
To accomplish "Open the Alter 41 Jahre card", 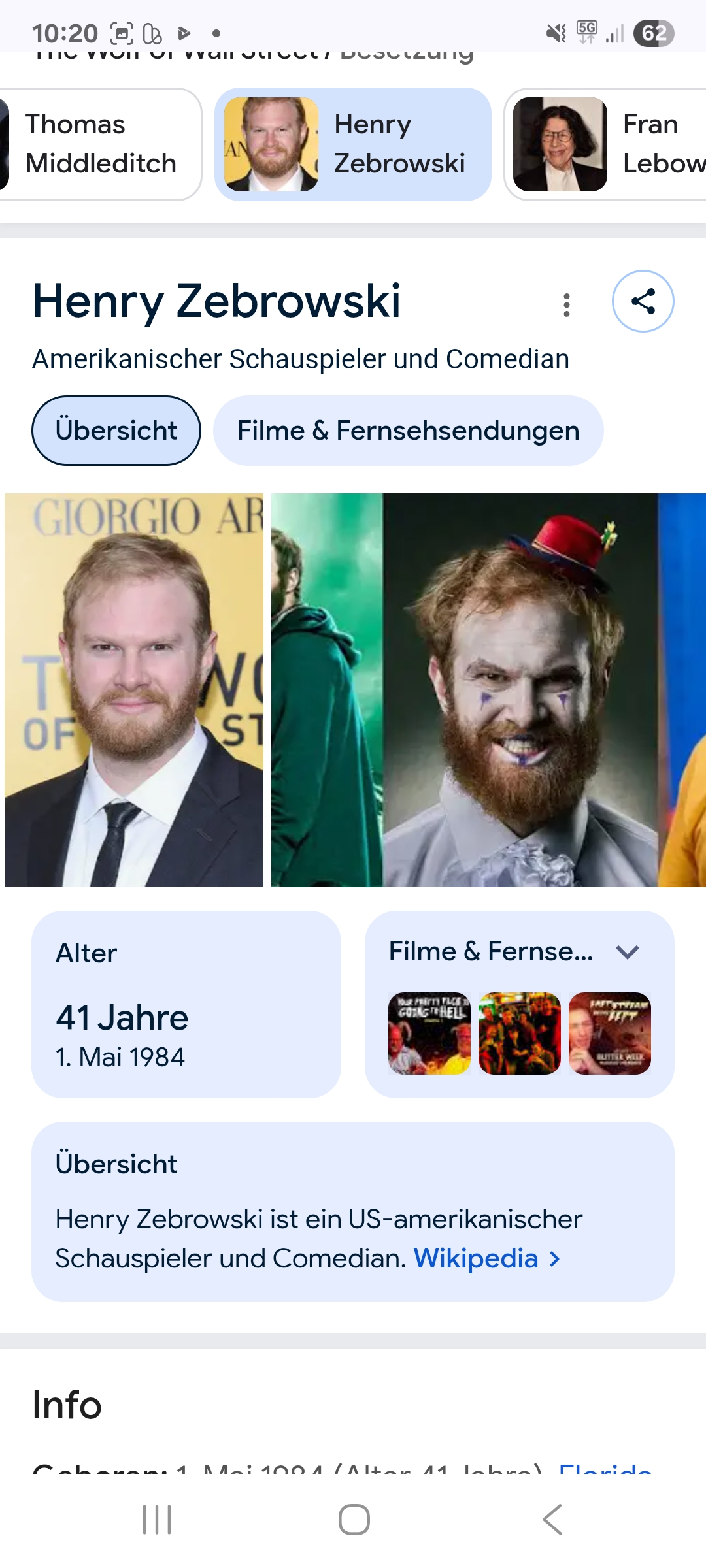I will point(186,1004).
